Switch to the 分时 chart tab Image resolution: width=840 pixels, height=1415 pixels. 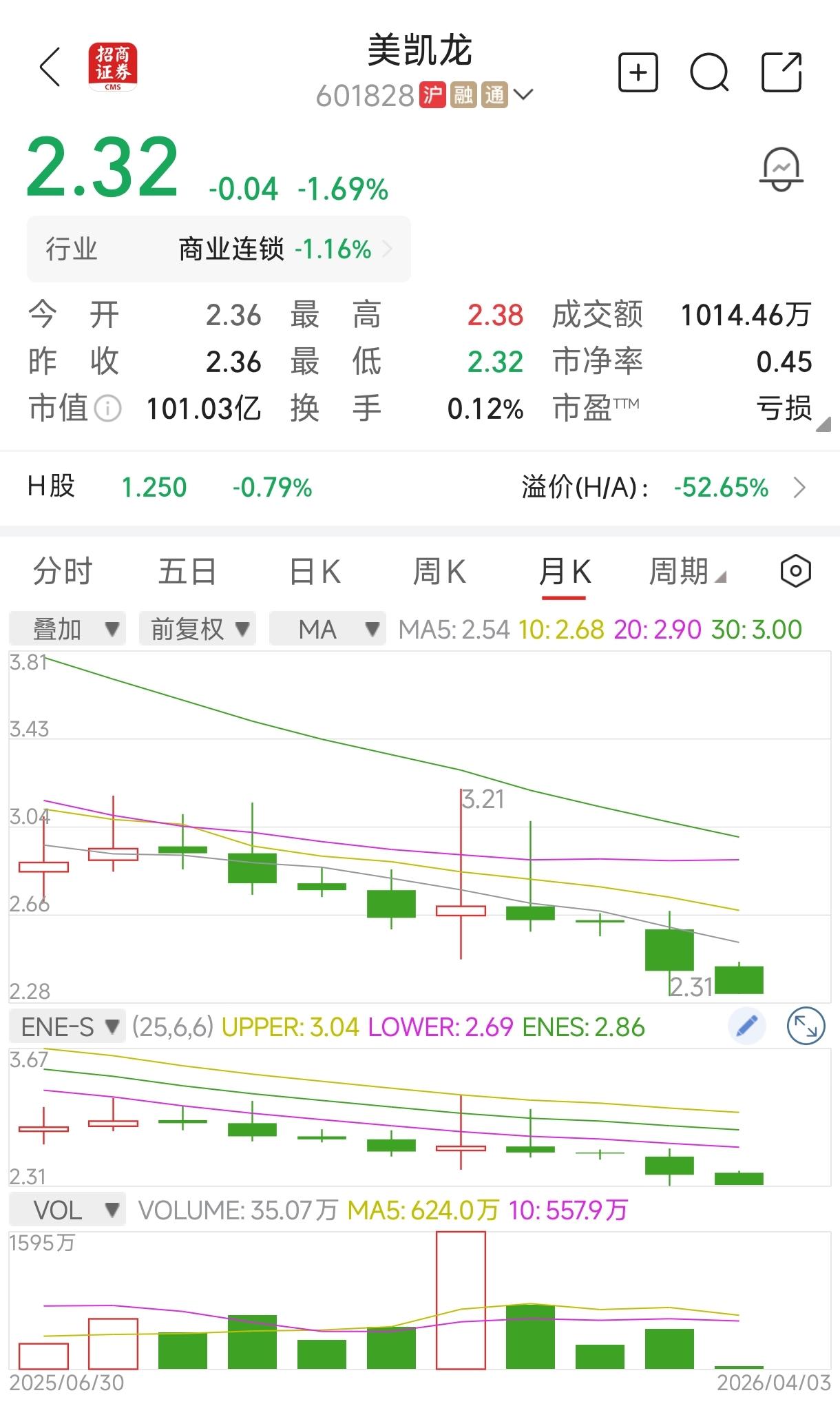pos(63,572)
